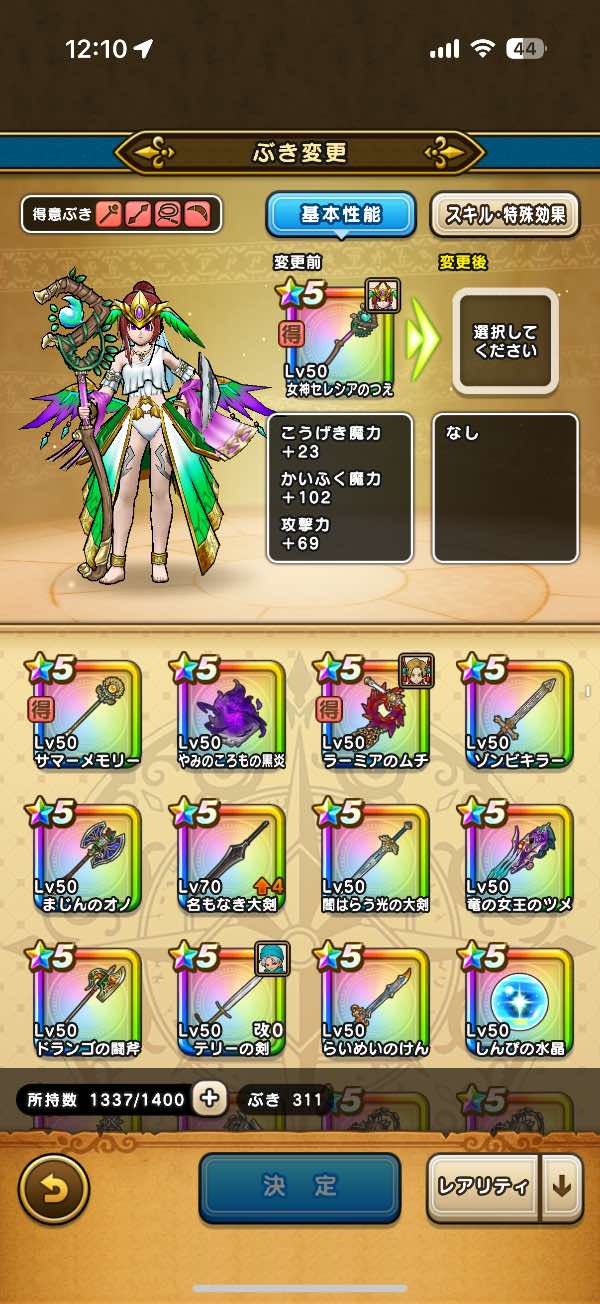The image size is (600, 1304).
Task: Tap the plus icon to expand inventory capacity
Action: 209,1099
